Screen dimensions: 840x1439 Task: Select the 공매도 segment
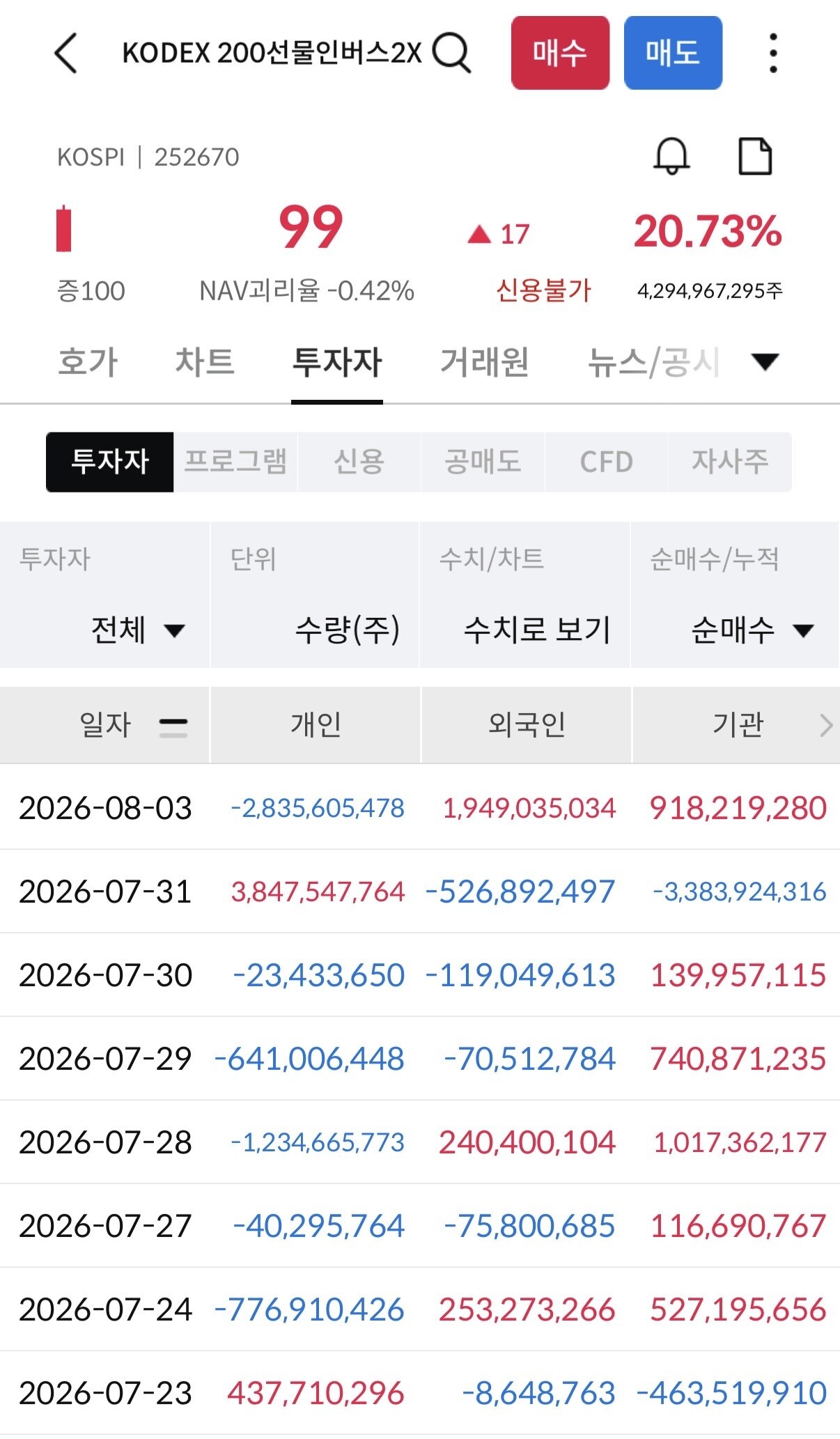(483, 462)
